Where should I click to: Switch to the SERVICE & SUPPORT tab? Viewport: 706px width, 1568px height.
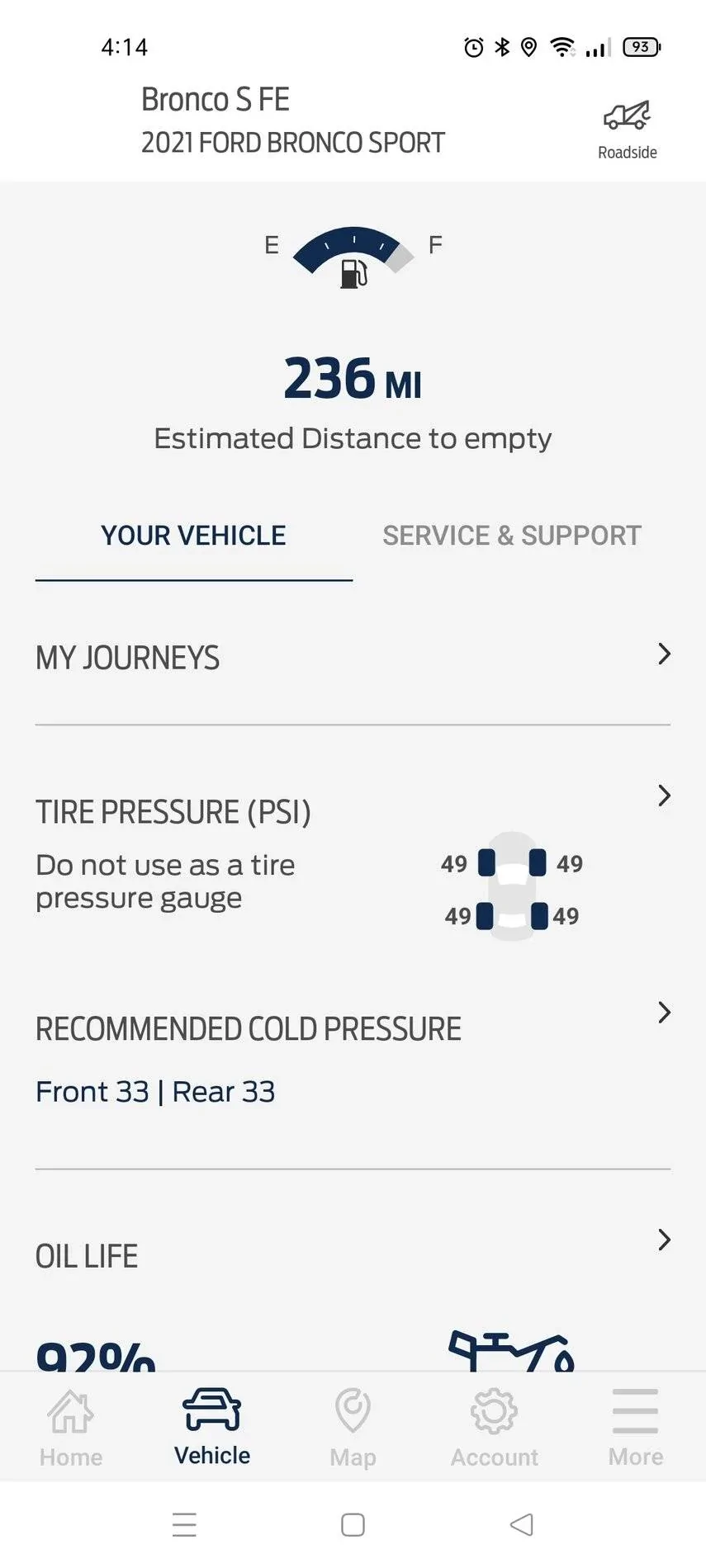[511, 535]
